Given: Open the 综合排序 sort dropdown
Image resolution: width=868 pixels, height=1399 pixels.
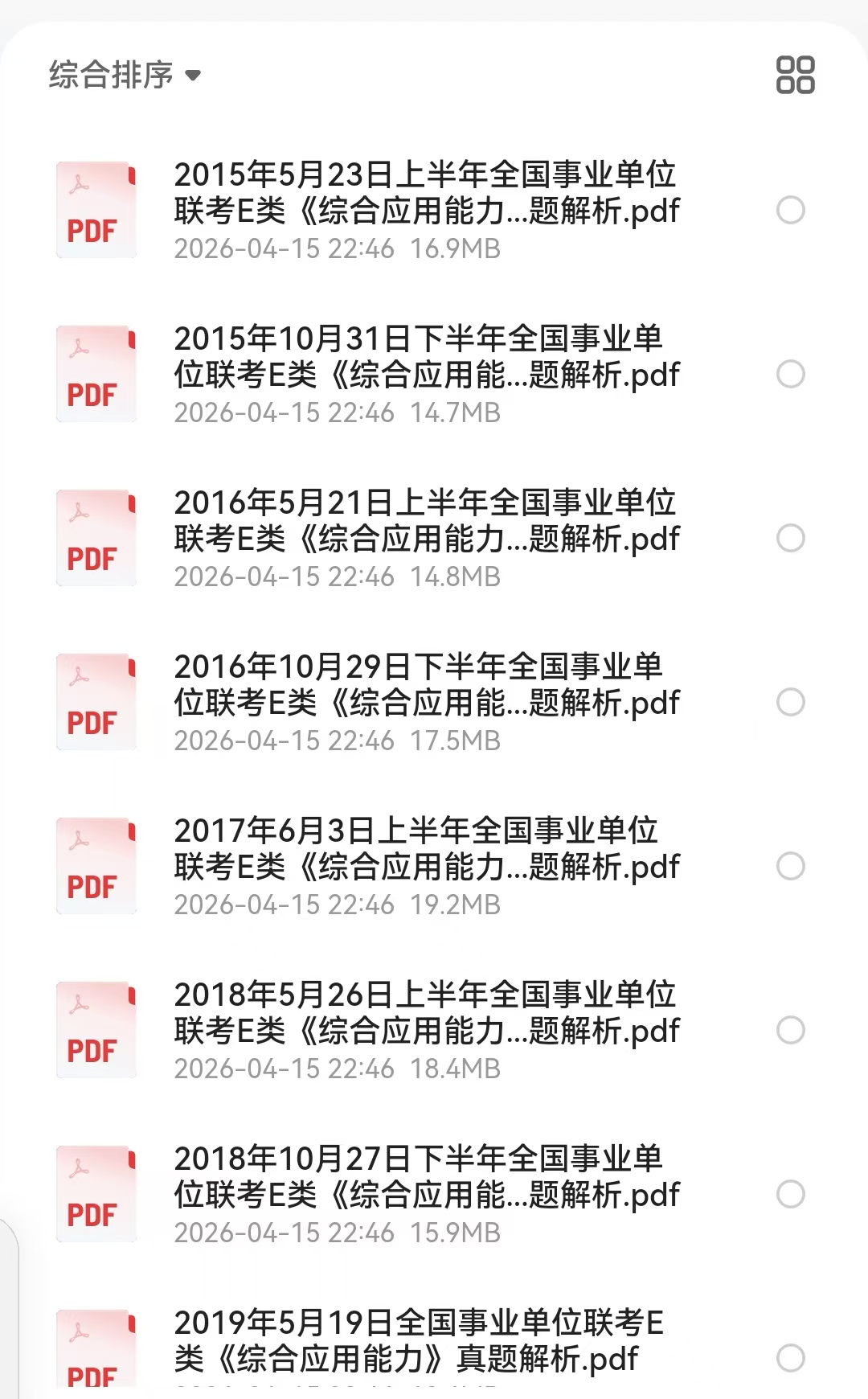Looking at the screenshot, I should [x=125, y=76].
